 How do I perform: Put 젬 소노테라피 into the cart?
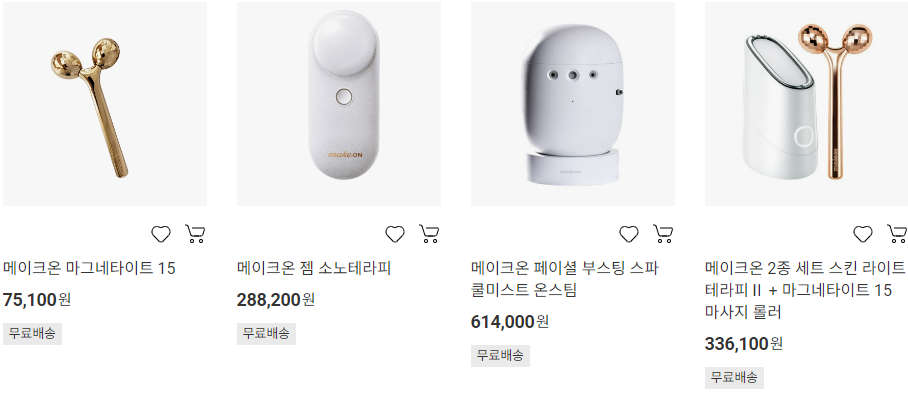coord(429,234)
